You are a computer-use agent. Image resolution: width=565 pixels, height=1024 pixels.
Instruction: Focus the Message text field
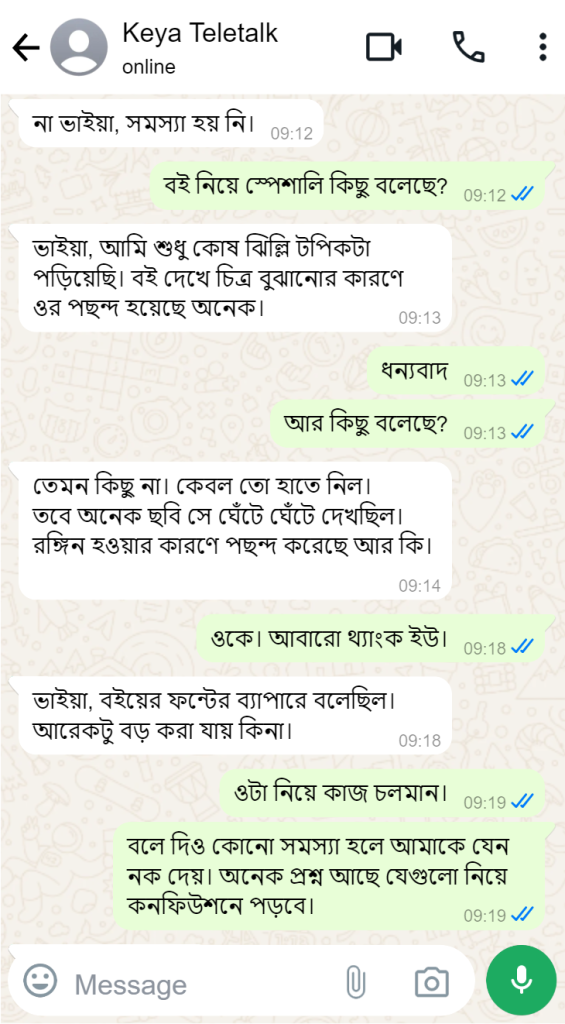click(202, 984)
